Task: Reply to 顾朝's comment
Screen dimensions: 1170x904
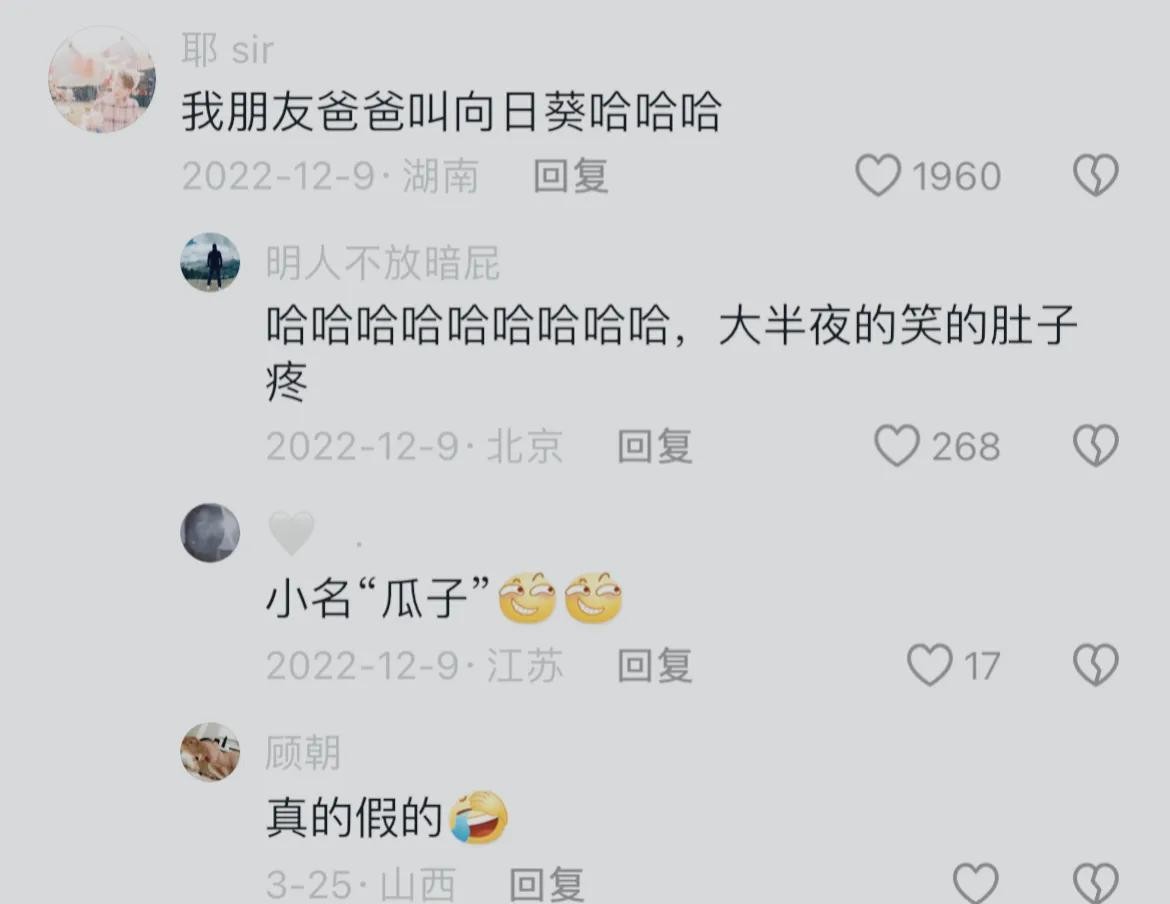Action: click(x=546, y=884)
